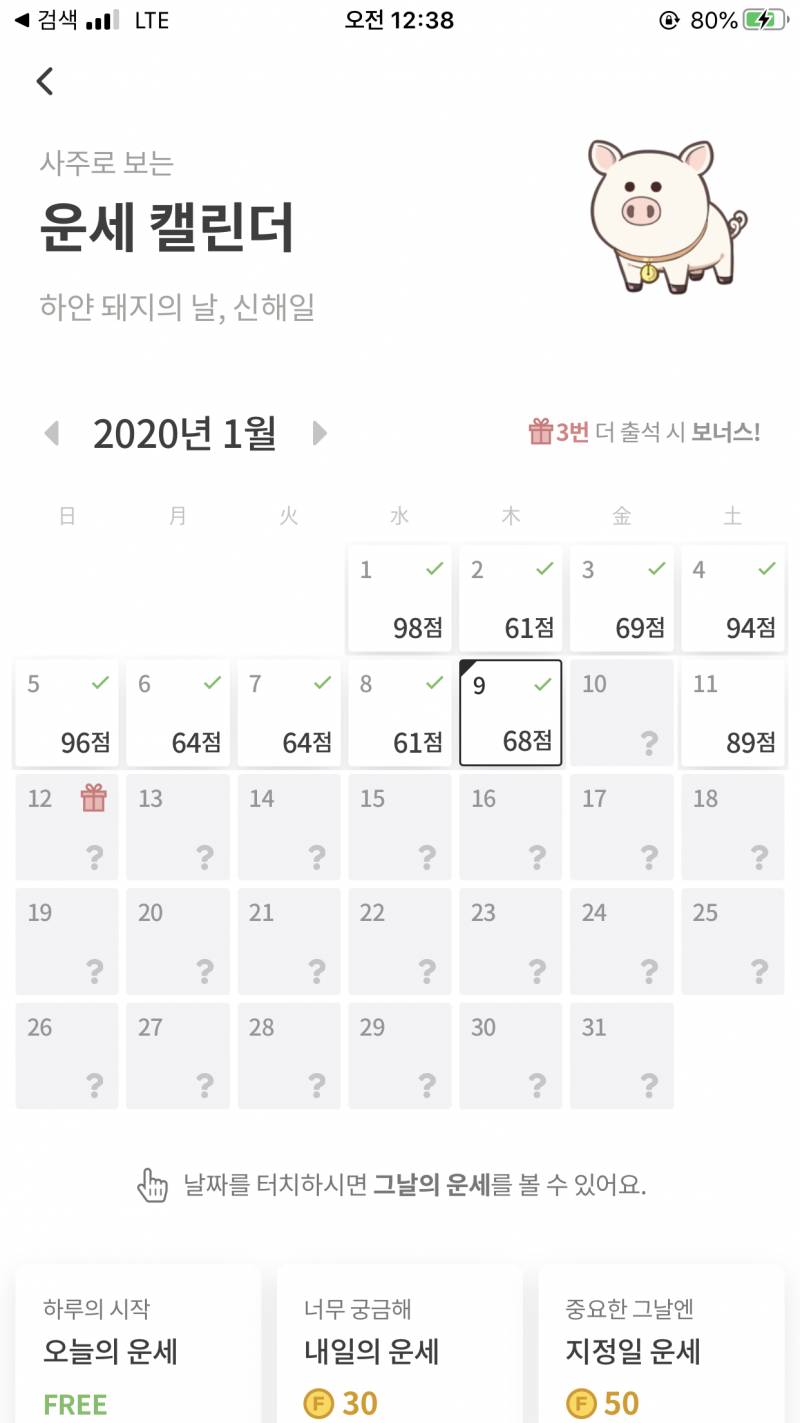Open today's fortune via FREE button
Screen dimensions: 800x1423
[73, 1404]
